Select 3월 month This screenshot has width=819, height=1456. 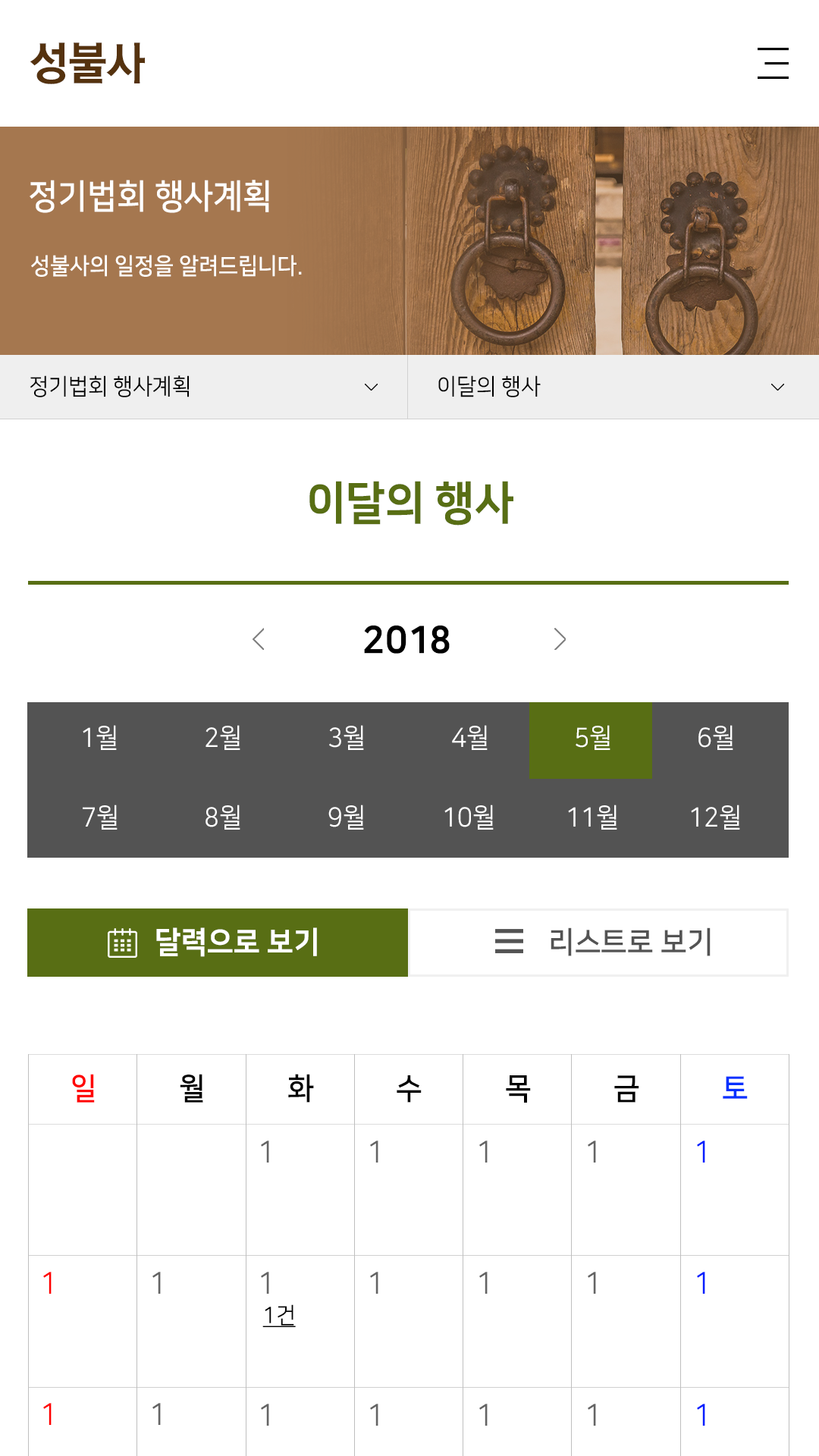(346, 738)
